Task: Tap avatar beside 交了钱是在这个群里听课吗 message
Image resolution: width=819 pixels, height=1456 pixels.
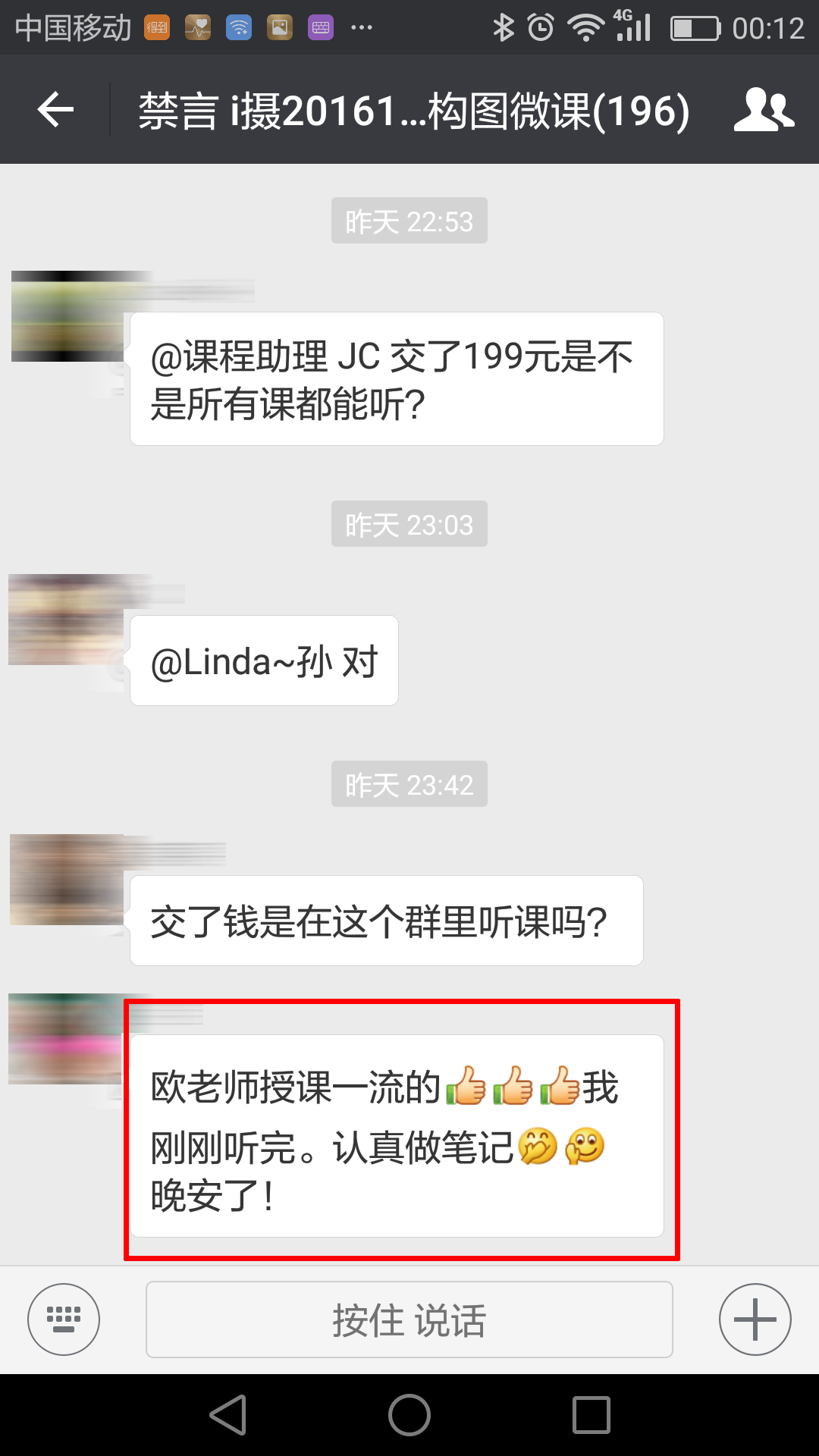Action: pos(67,880)
